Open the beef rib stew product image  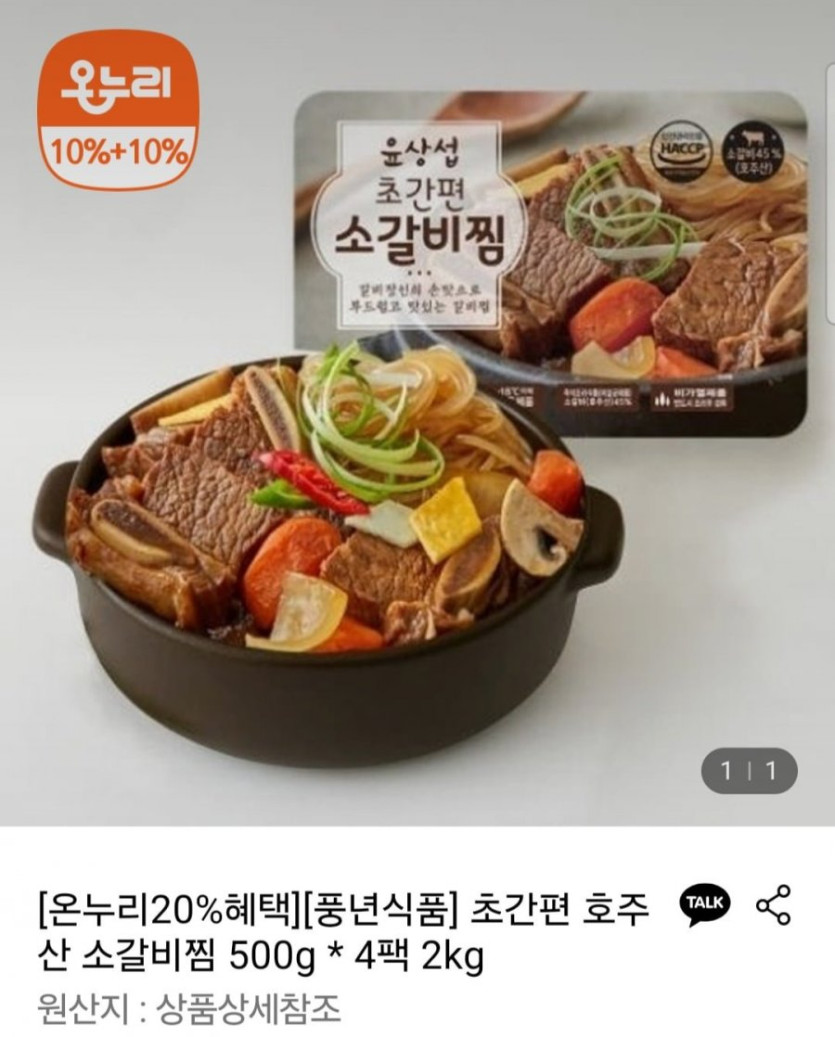[417, 430]
